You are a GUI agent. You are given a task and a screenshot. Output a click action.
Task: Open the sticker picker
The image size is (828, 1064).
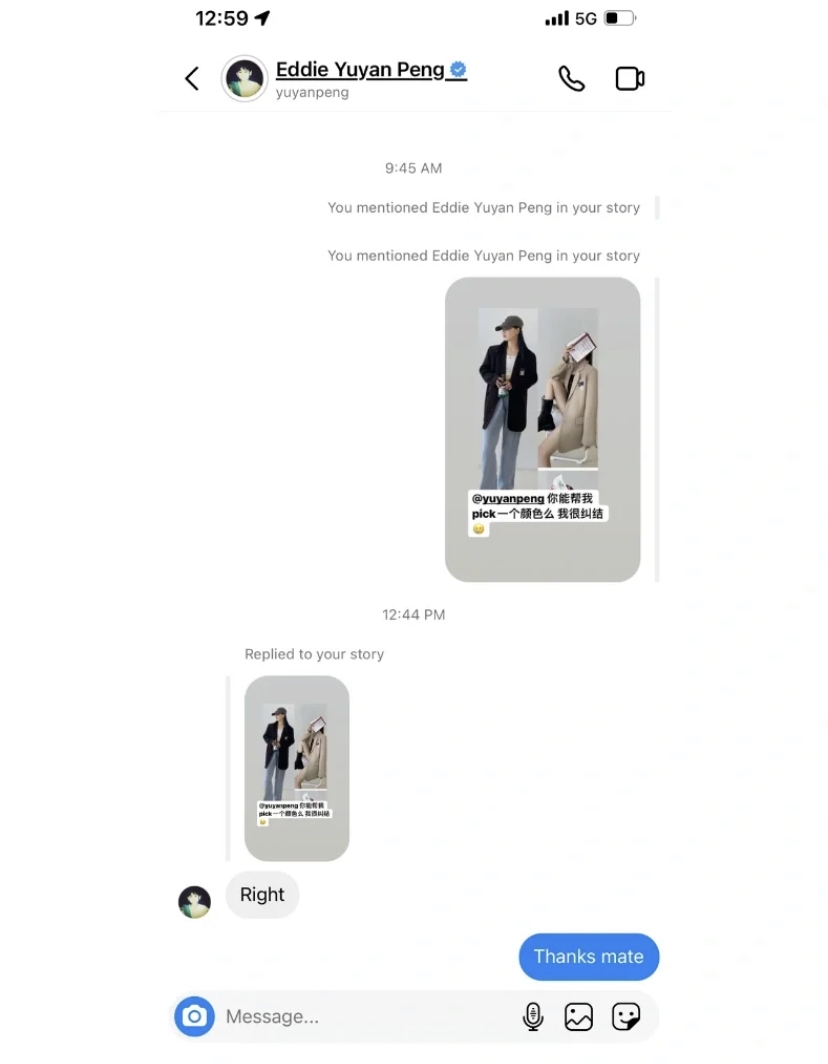(626, 1017)
